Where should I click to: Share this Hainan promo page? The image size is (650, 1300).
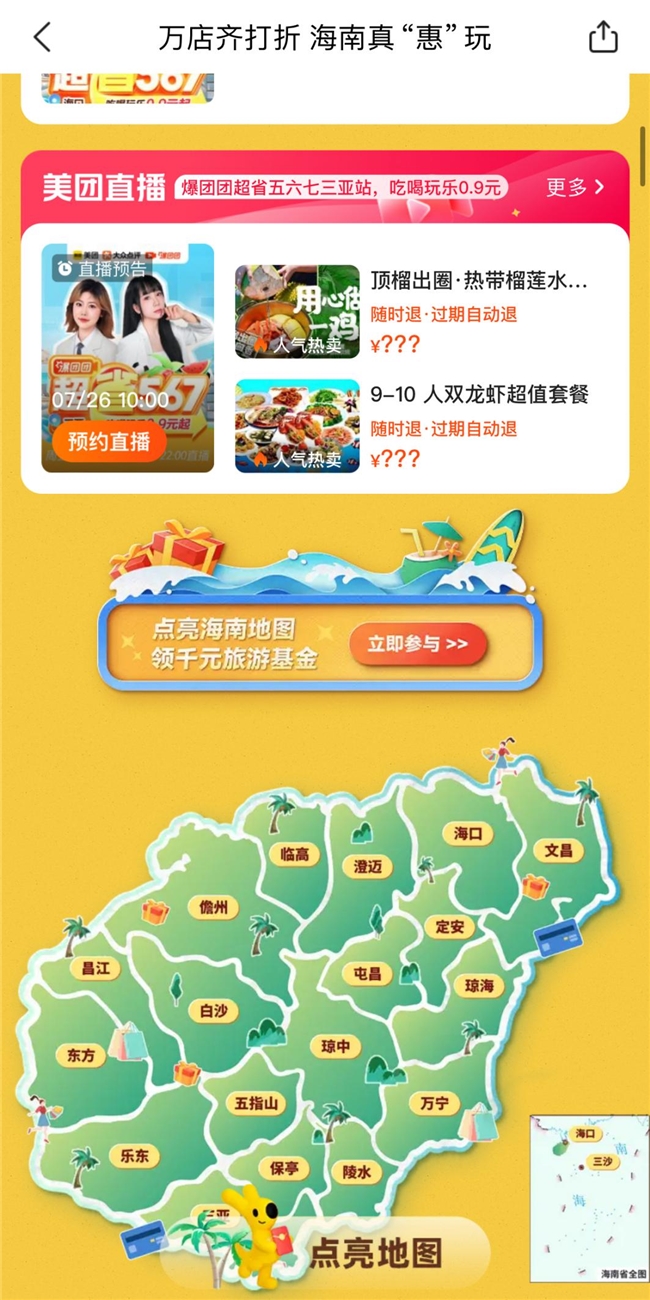click(x=603, y=38)
